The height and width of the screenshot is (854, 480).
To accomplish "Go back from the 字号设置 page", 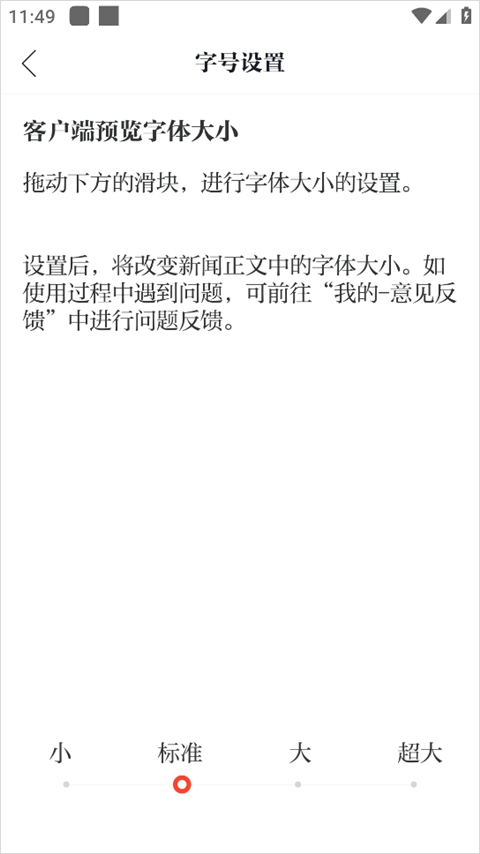I will [29, 63].
